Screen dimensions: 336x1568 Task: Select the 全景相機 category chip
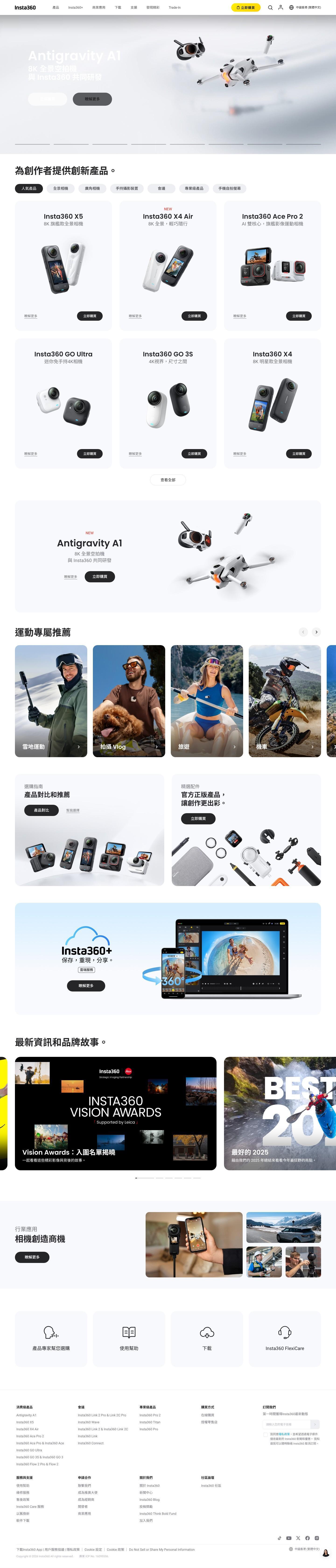[60, 188]
